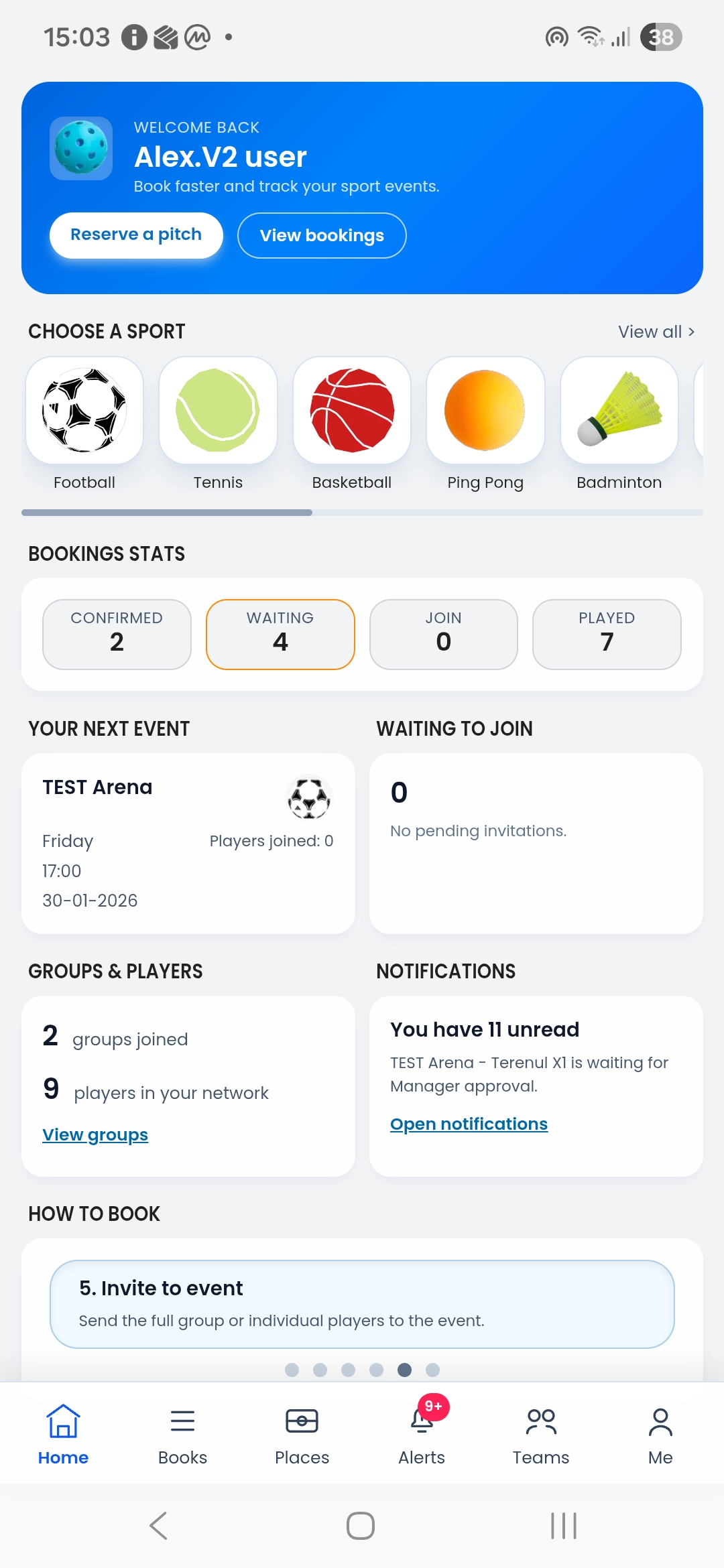724x1568 pixels.
Task: Choose the Tennis sport icon
Action: [x=217, y=410]
